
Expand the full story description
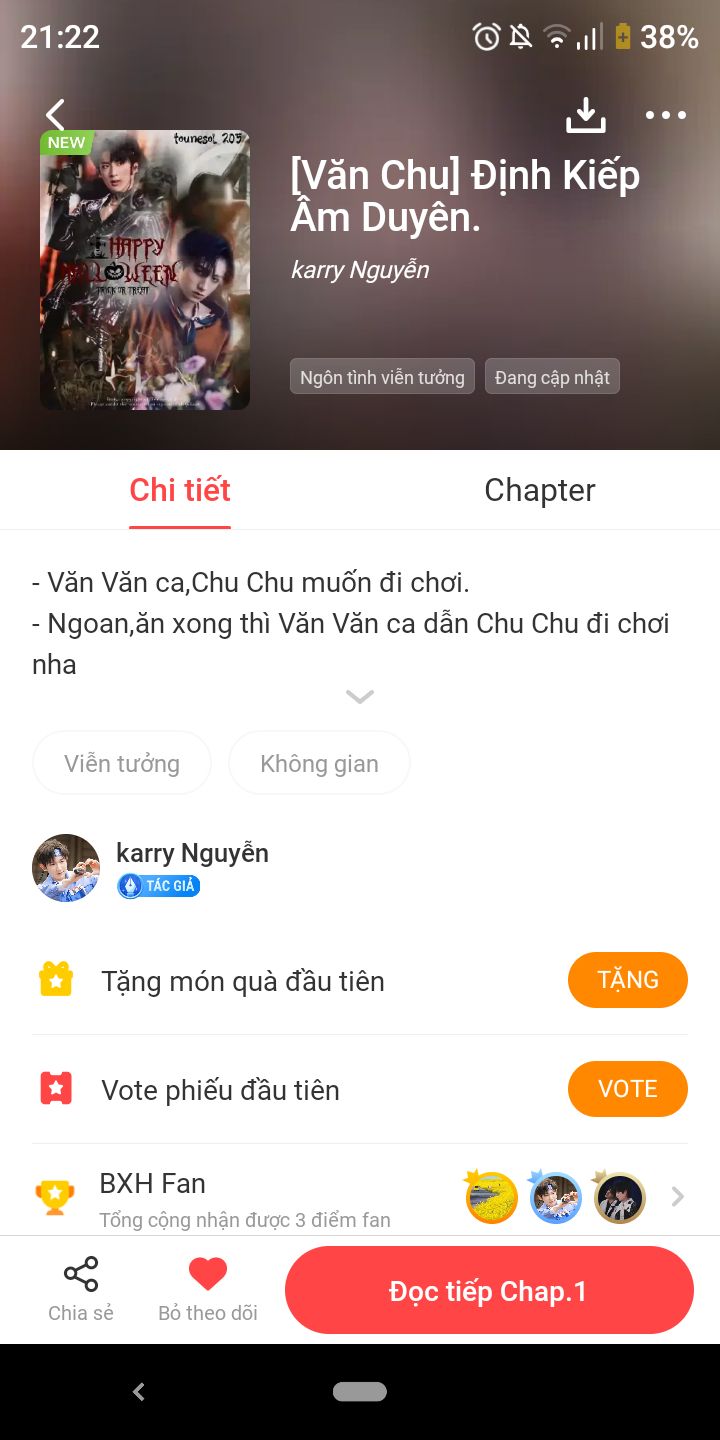pyautogui.click(x=360, y=696)
